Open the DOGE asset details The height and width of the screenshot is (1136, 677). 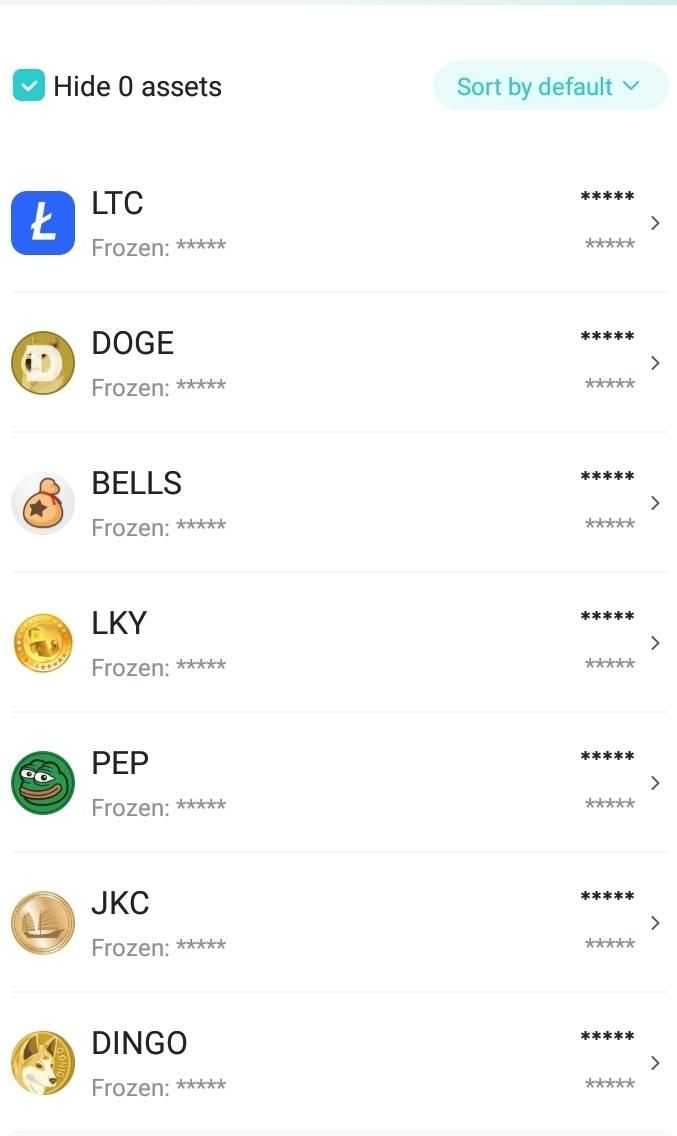tap(338, 363)
